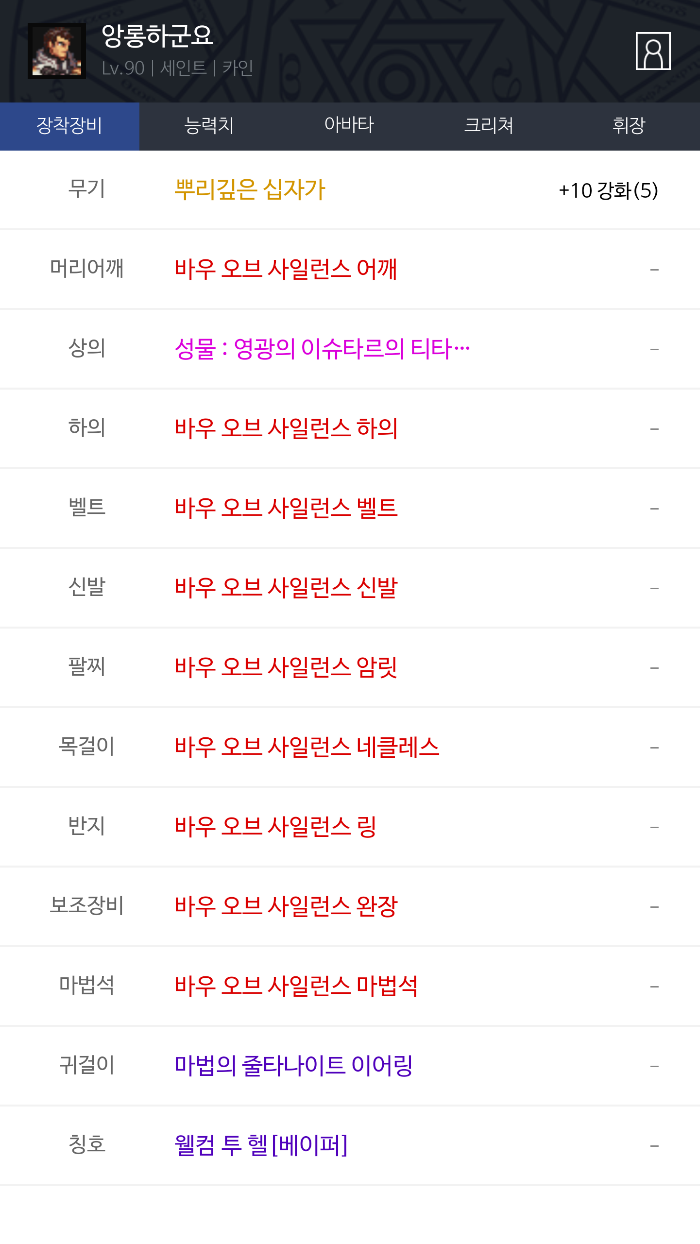
Task: Open 바우 오브 사일런스 완장 item
Action: pos(286,906)
